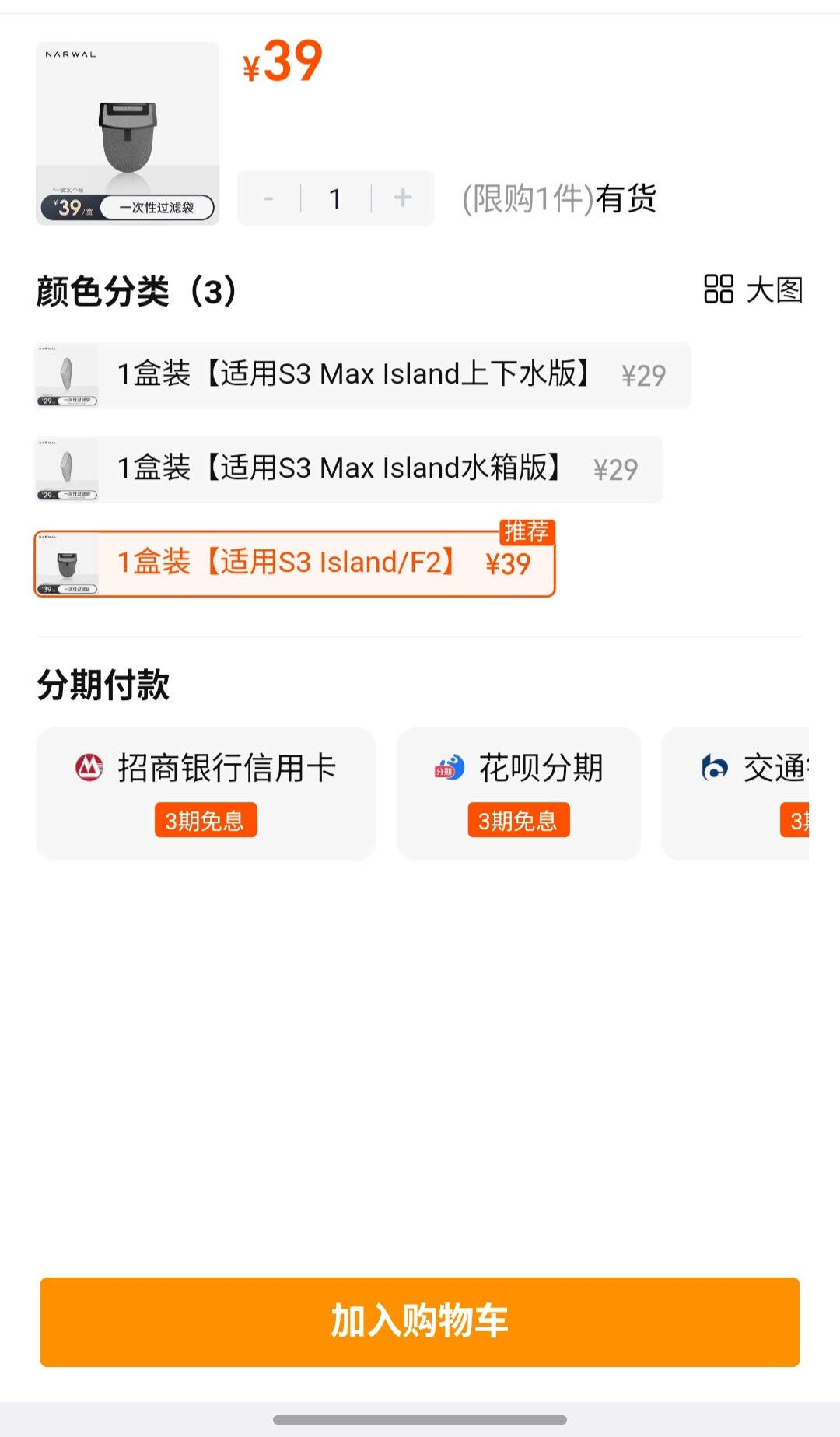840x1437 pixels.
Task: Open the product thumbnail image
Action: (x=128, y=133)
